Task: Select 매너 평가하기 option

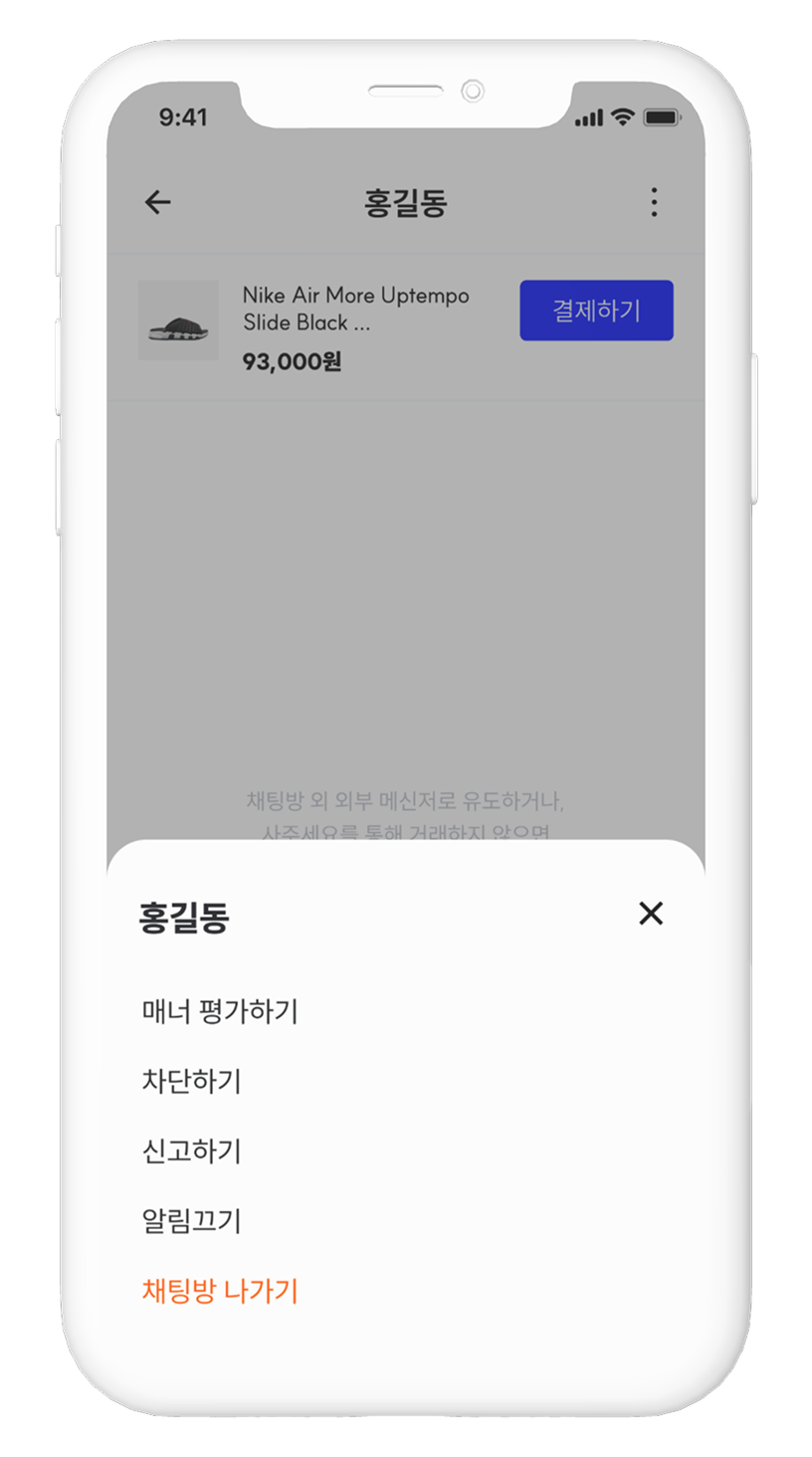Action: pyautogui.click(x=220, y=1012)
